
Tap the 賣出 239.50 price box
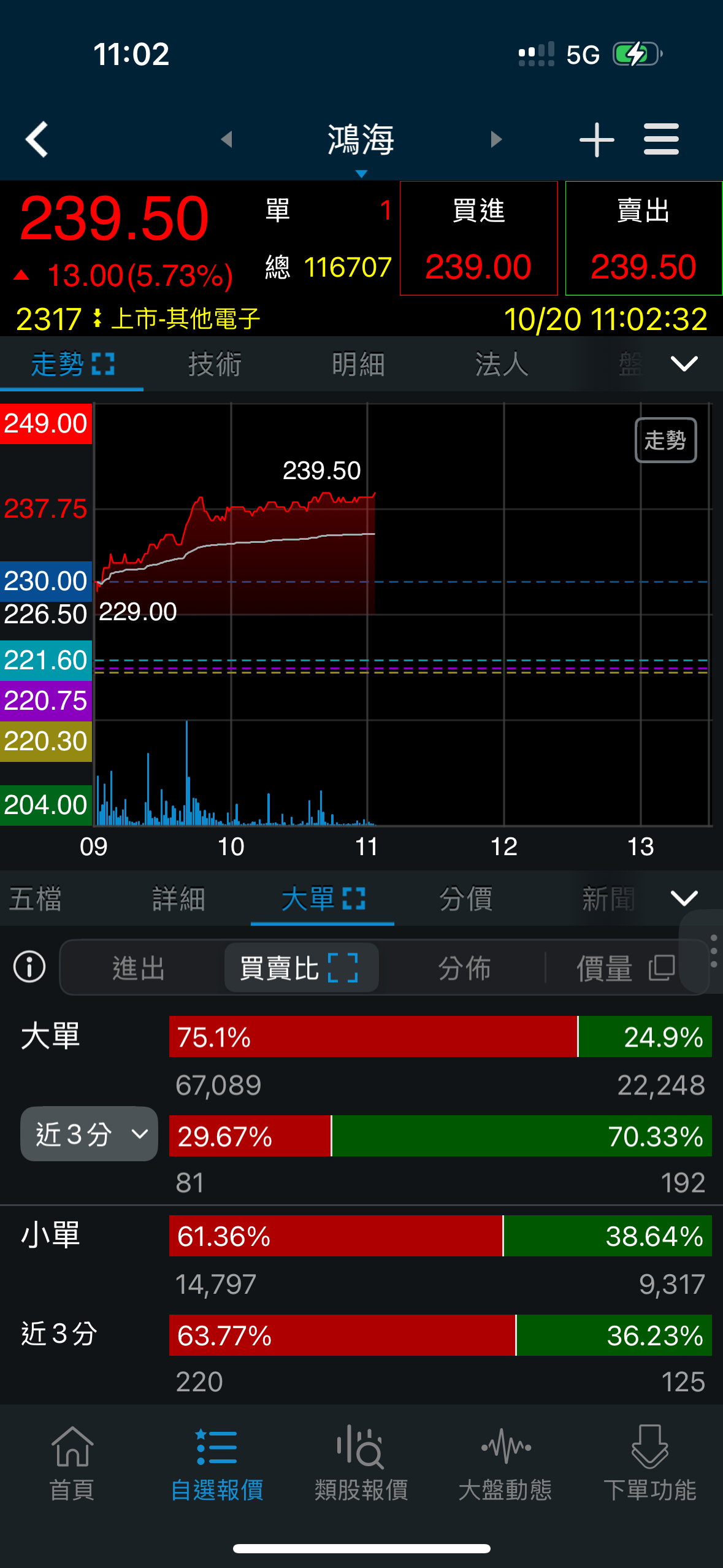tap(643, 239)
